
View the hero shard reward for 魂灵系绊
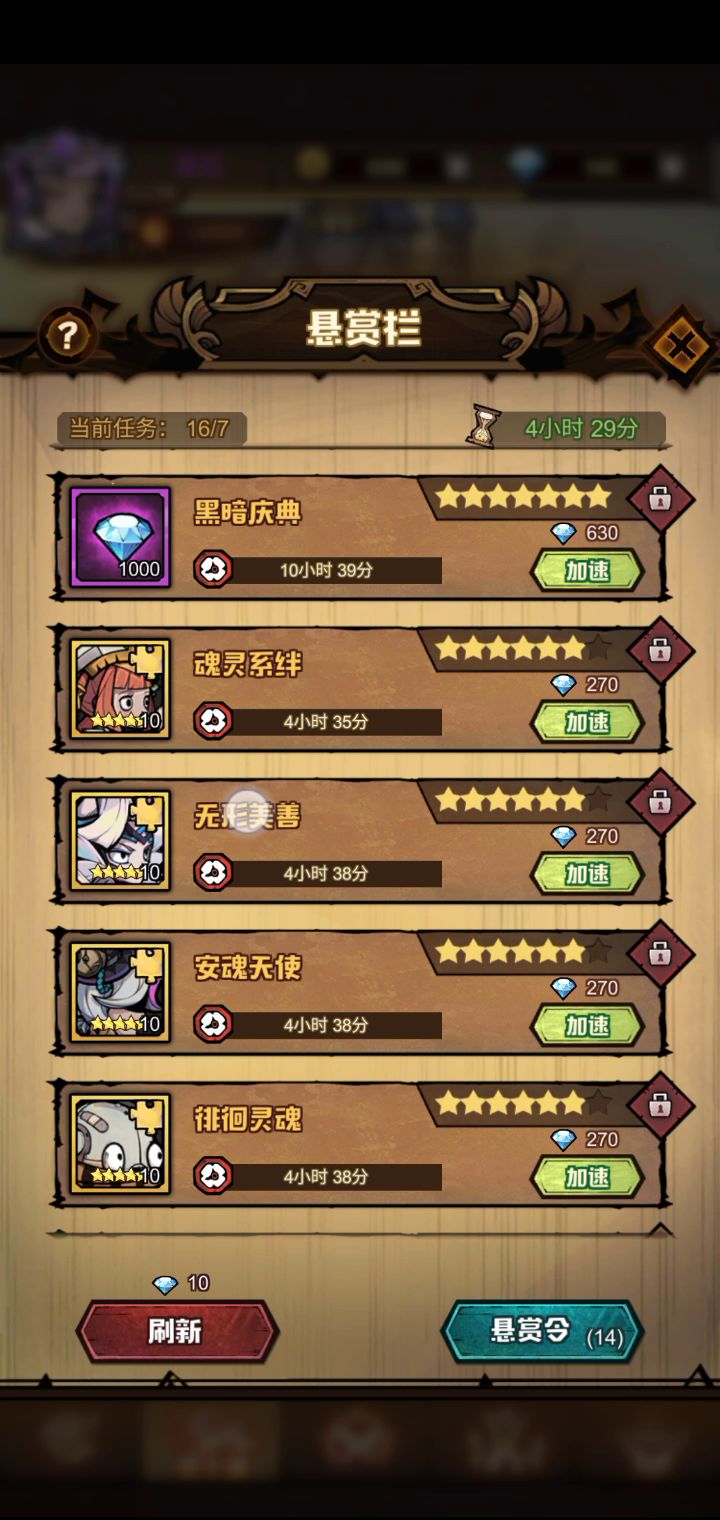120,689
